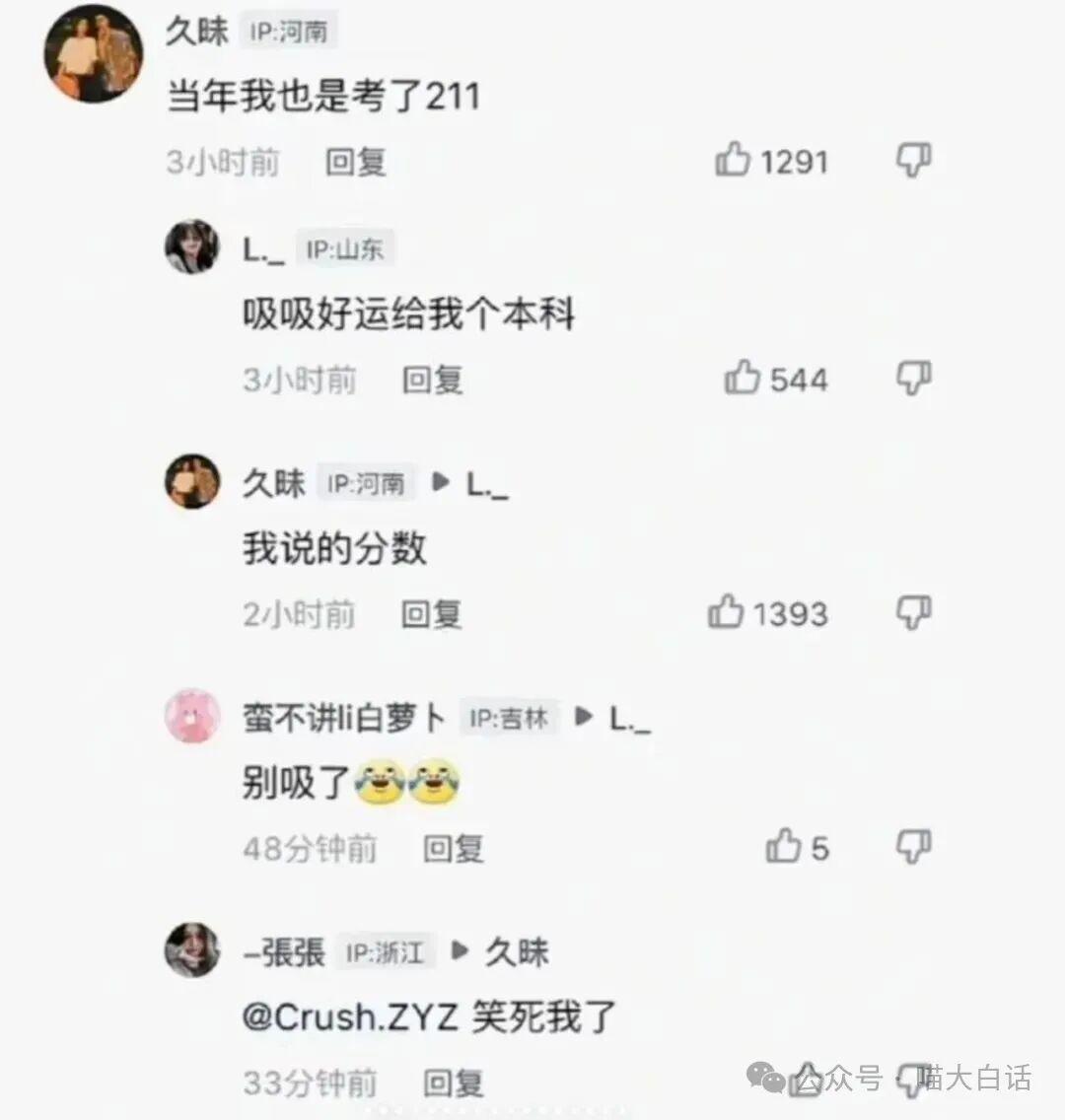Dislike 蛮不讲li白萝卜's comment 别吸了
Screen dimensions: 1065x1120
(x=913, y=847)
